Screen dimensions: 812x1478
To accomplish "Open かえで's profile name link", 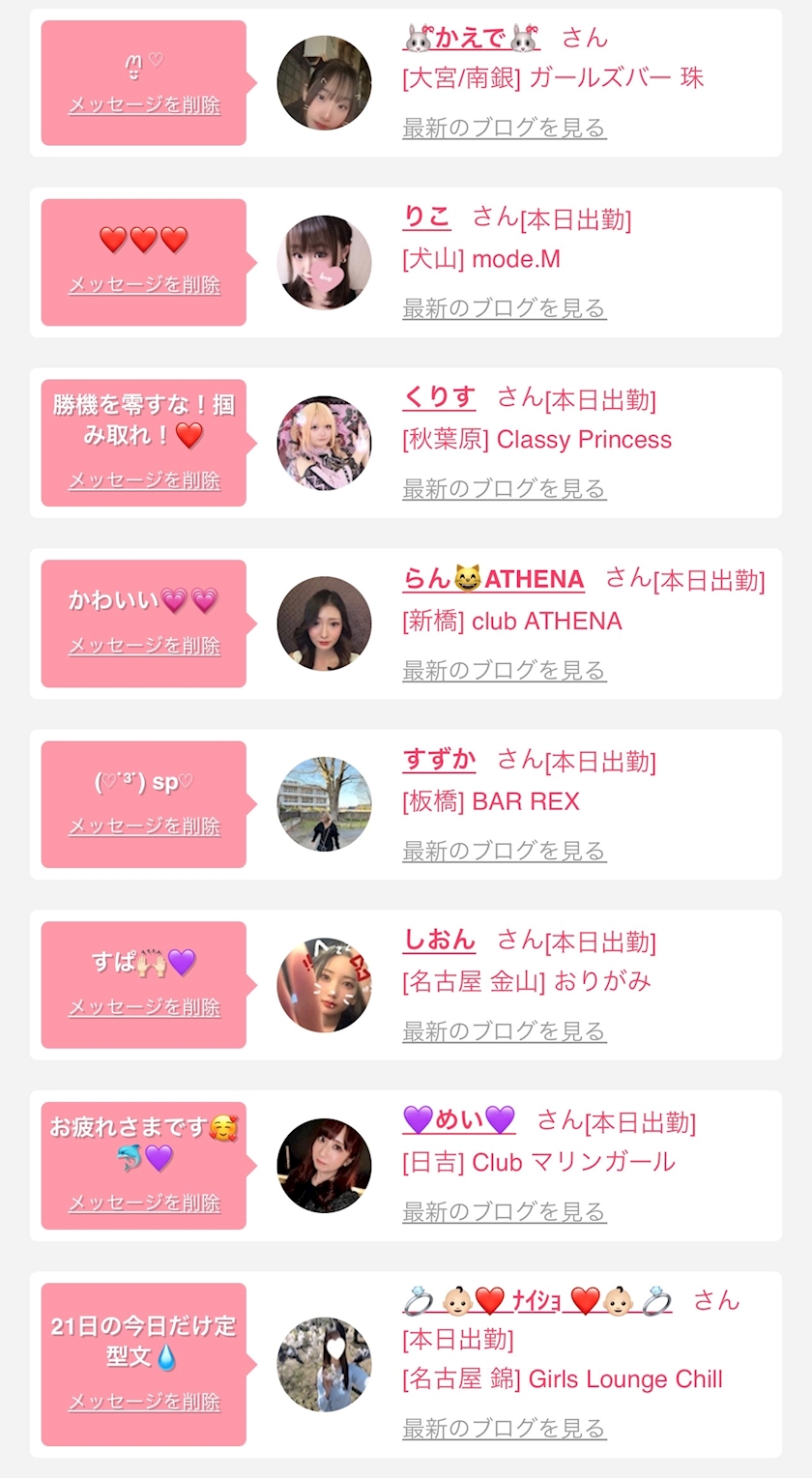I will [x=472, y=39].
